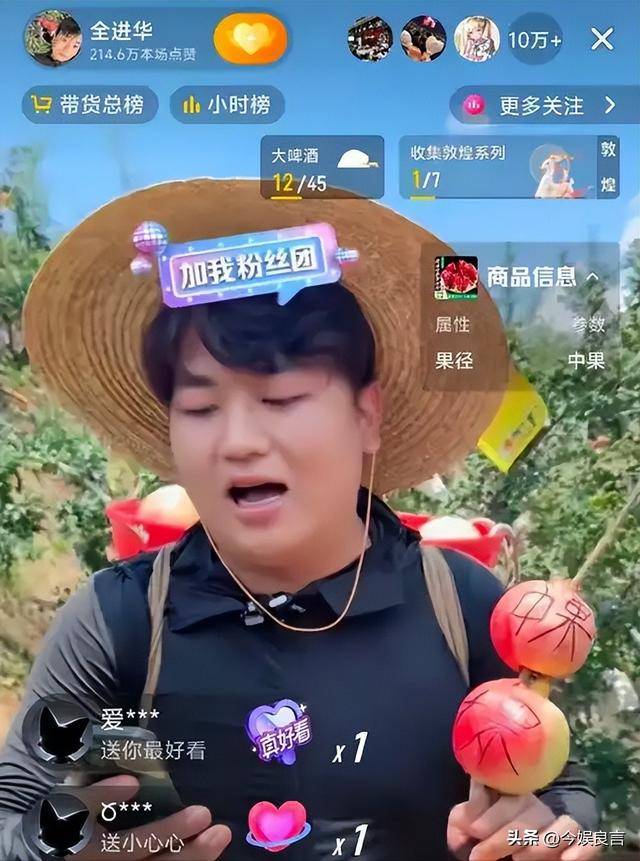The image size is (640, 861).
Task: Open the 带货总榜 ranking
Action: [x=90, y=105]
